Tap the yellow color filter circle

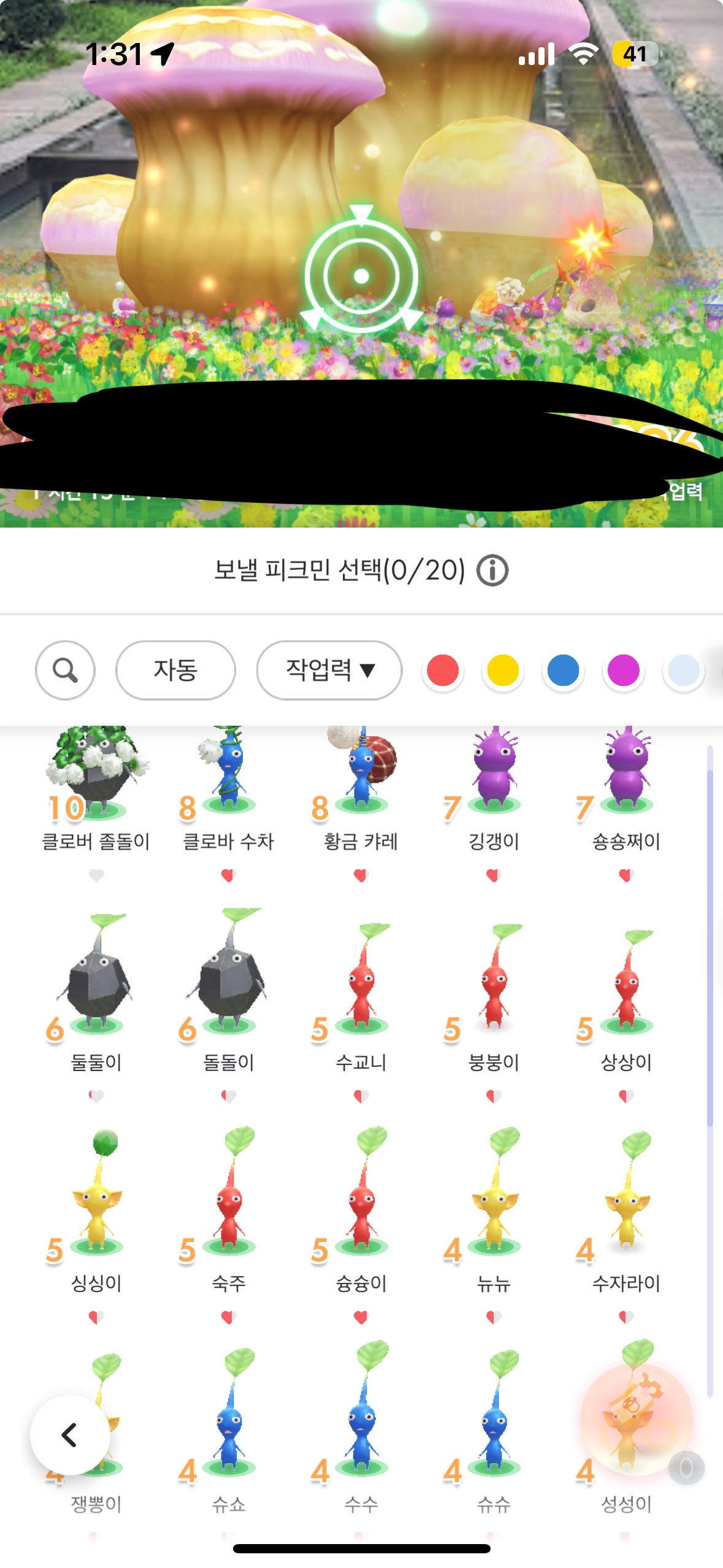coord(503,670)
